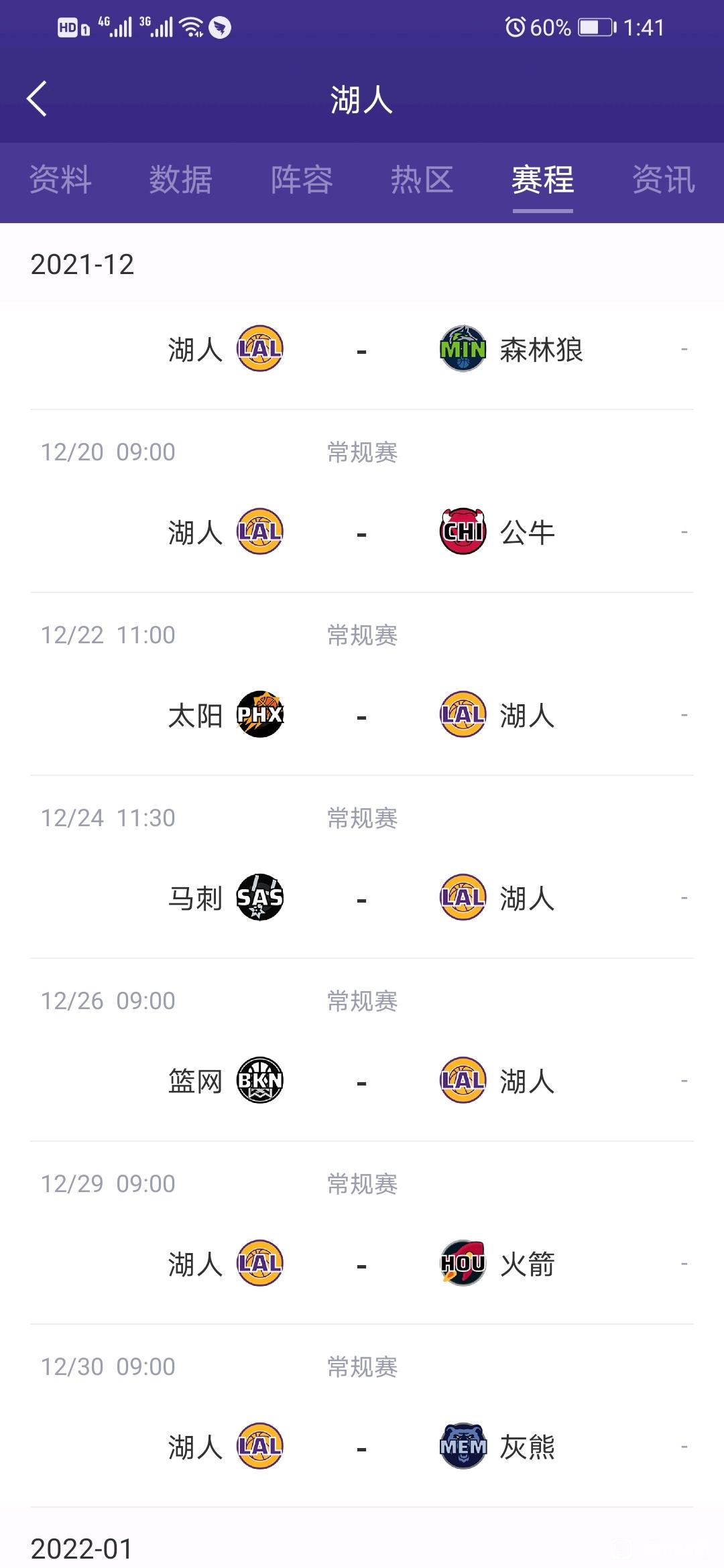Select the 热区 tab
Viewport: 724px width, 1568px height.
click(422, 180)
